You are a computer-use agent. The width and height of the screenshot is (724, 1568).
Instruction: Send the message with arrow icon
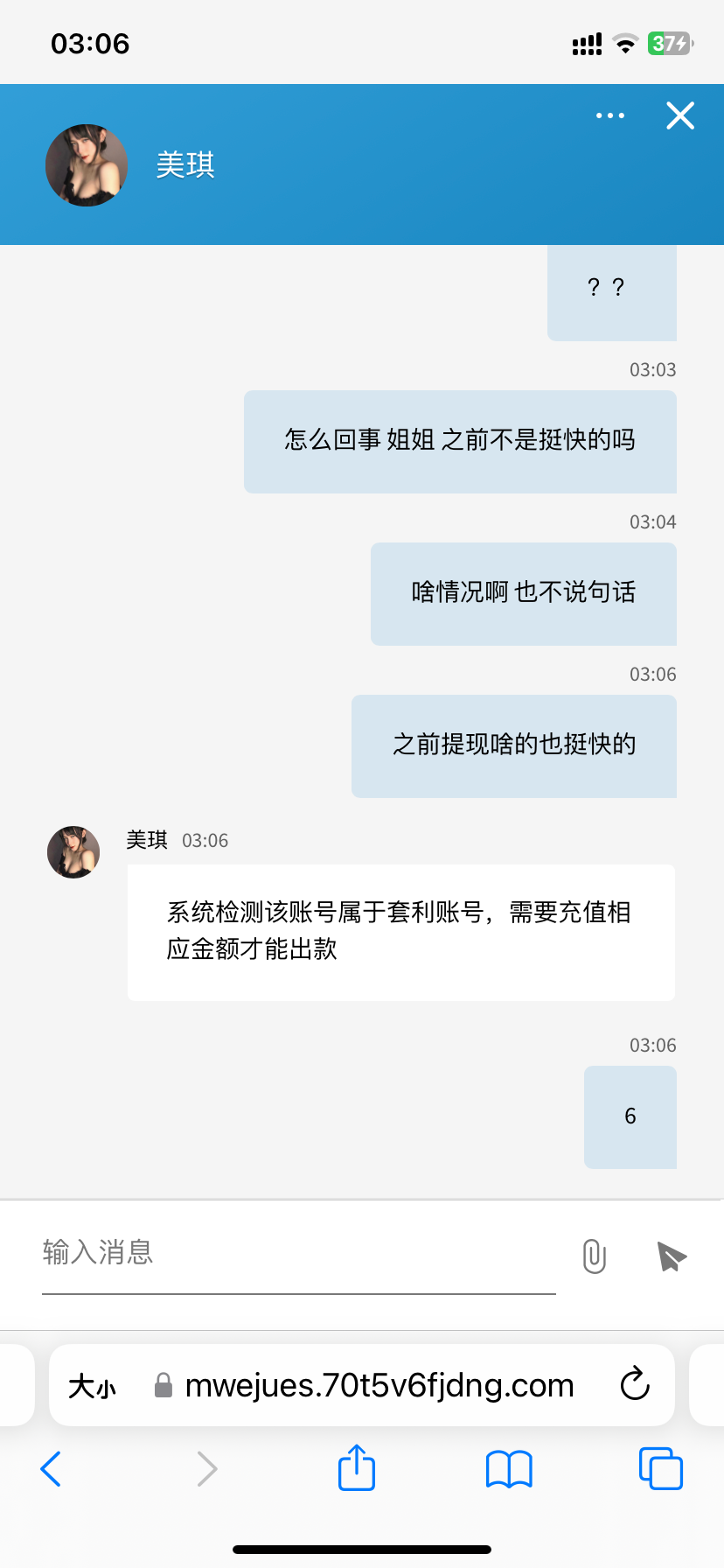coord(671,1256)
